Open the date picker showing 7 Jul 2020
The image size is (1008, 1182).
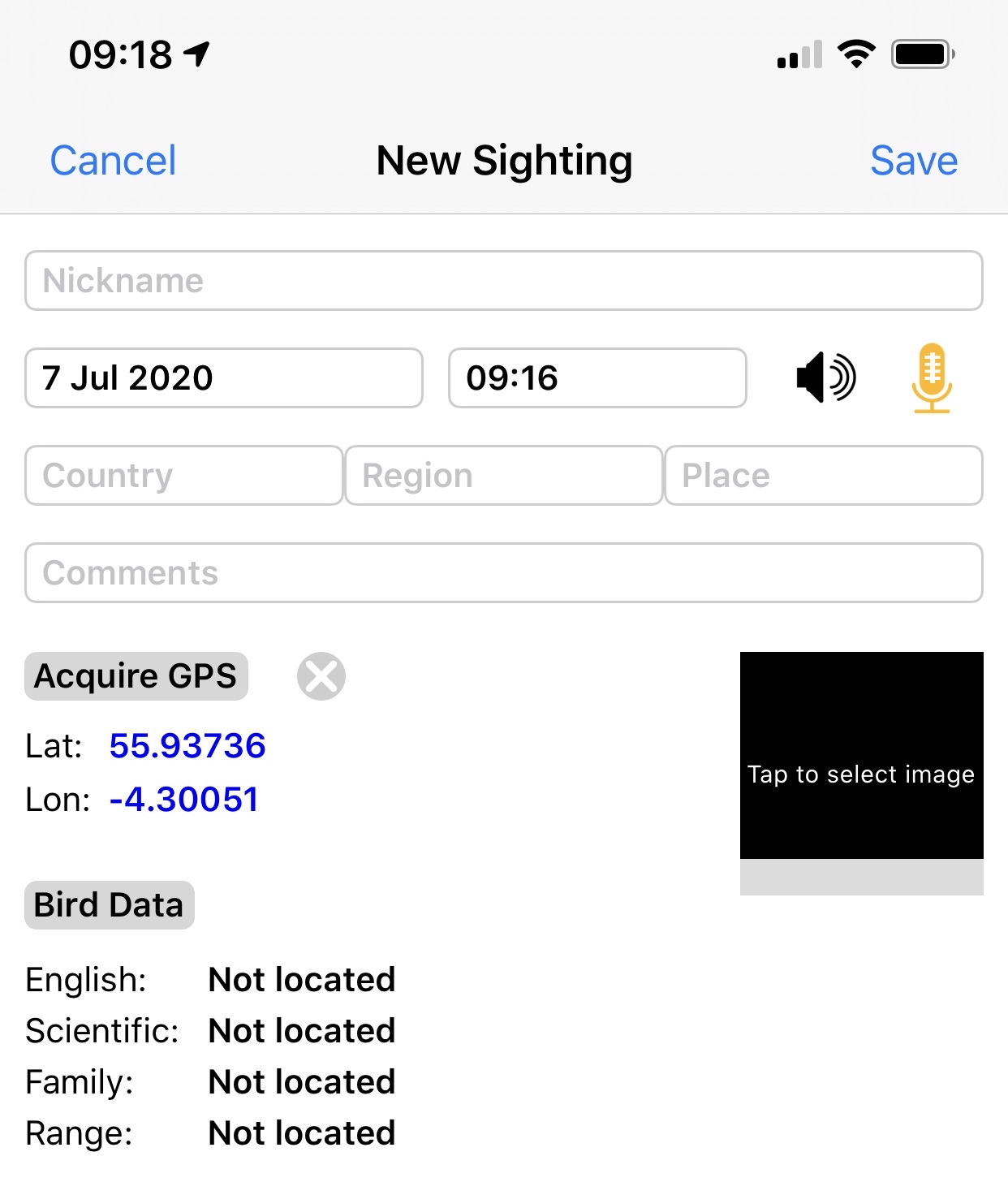[223, 378]
